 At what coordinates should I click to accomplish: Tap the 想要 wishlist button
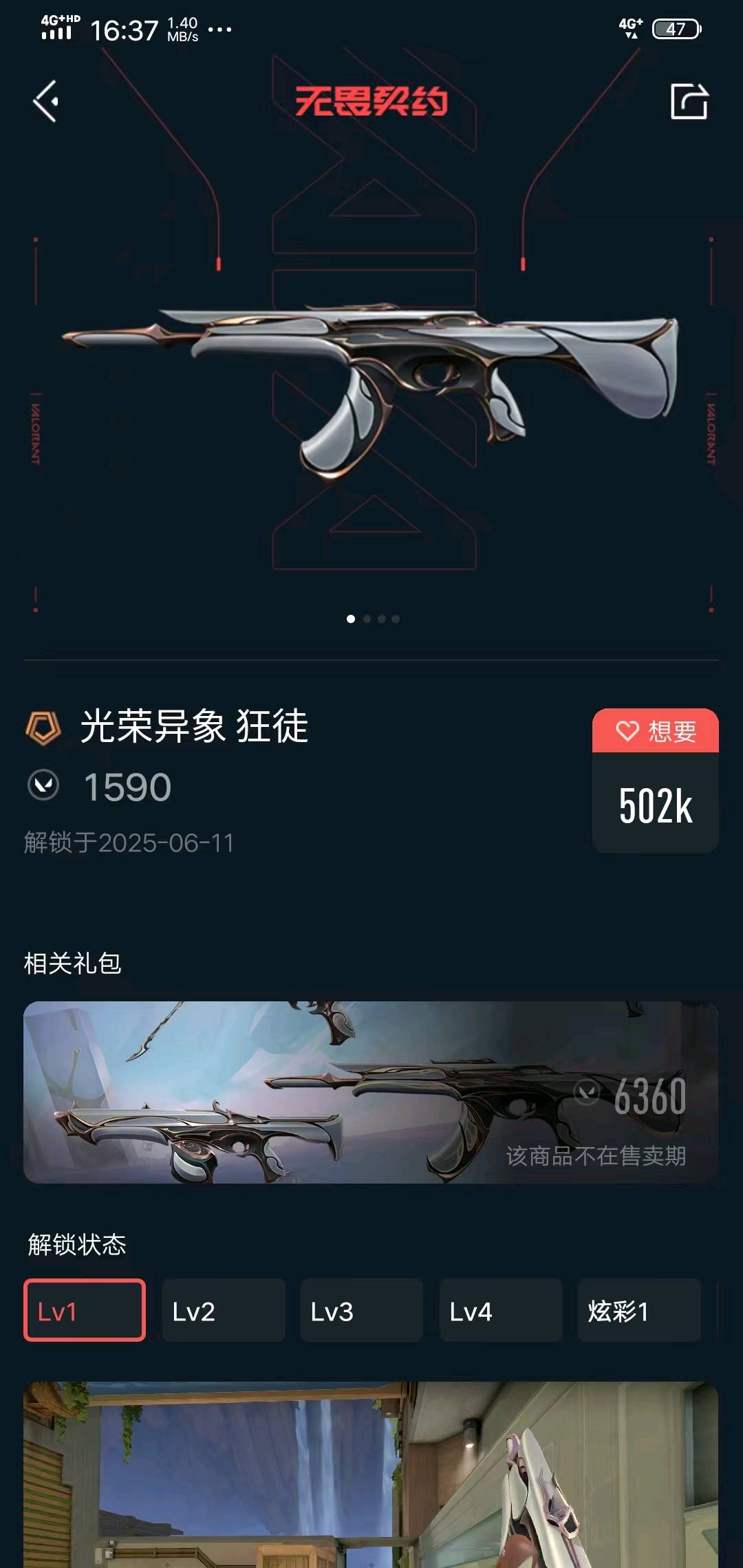pos(656,730)
